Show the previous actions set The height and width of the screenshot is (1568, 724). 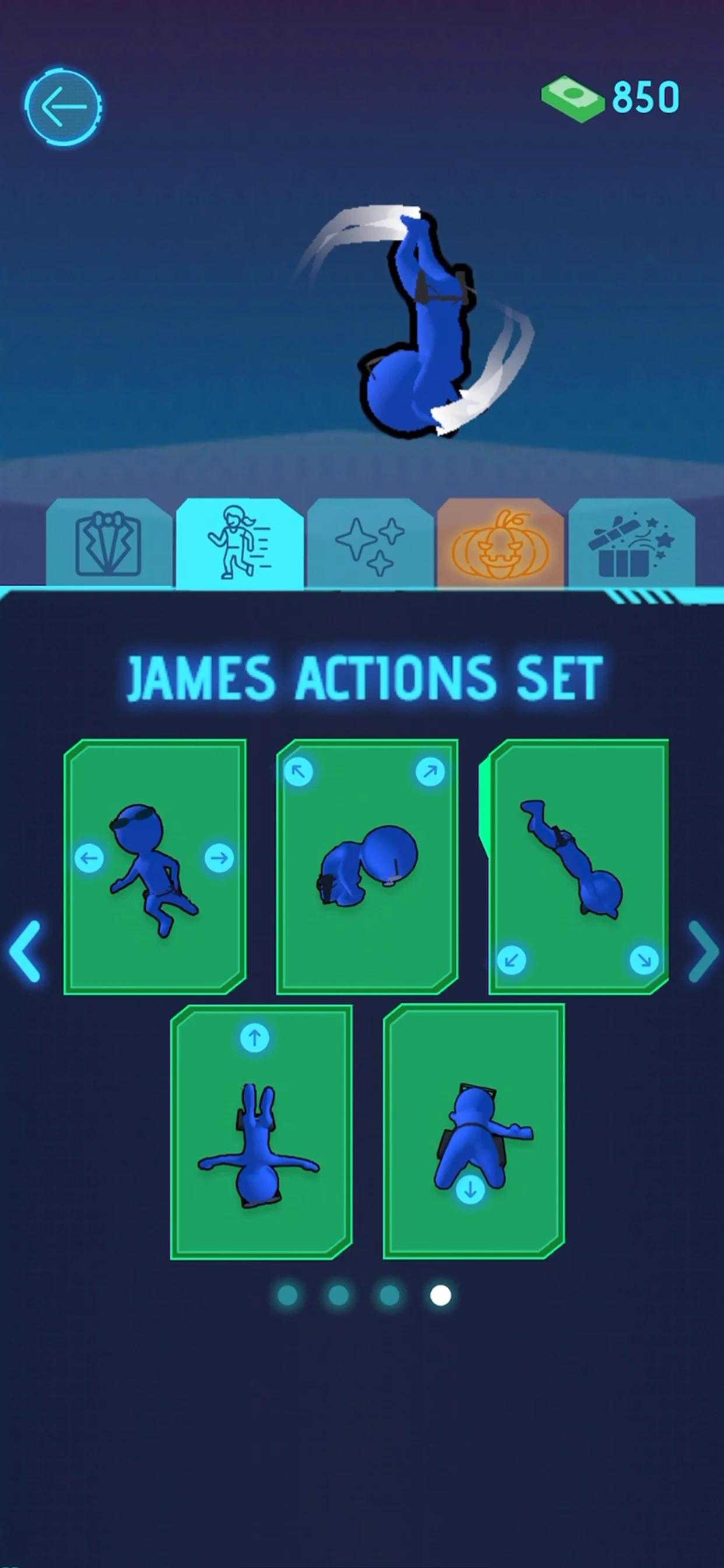click(26, 951)
